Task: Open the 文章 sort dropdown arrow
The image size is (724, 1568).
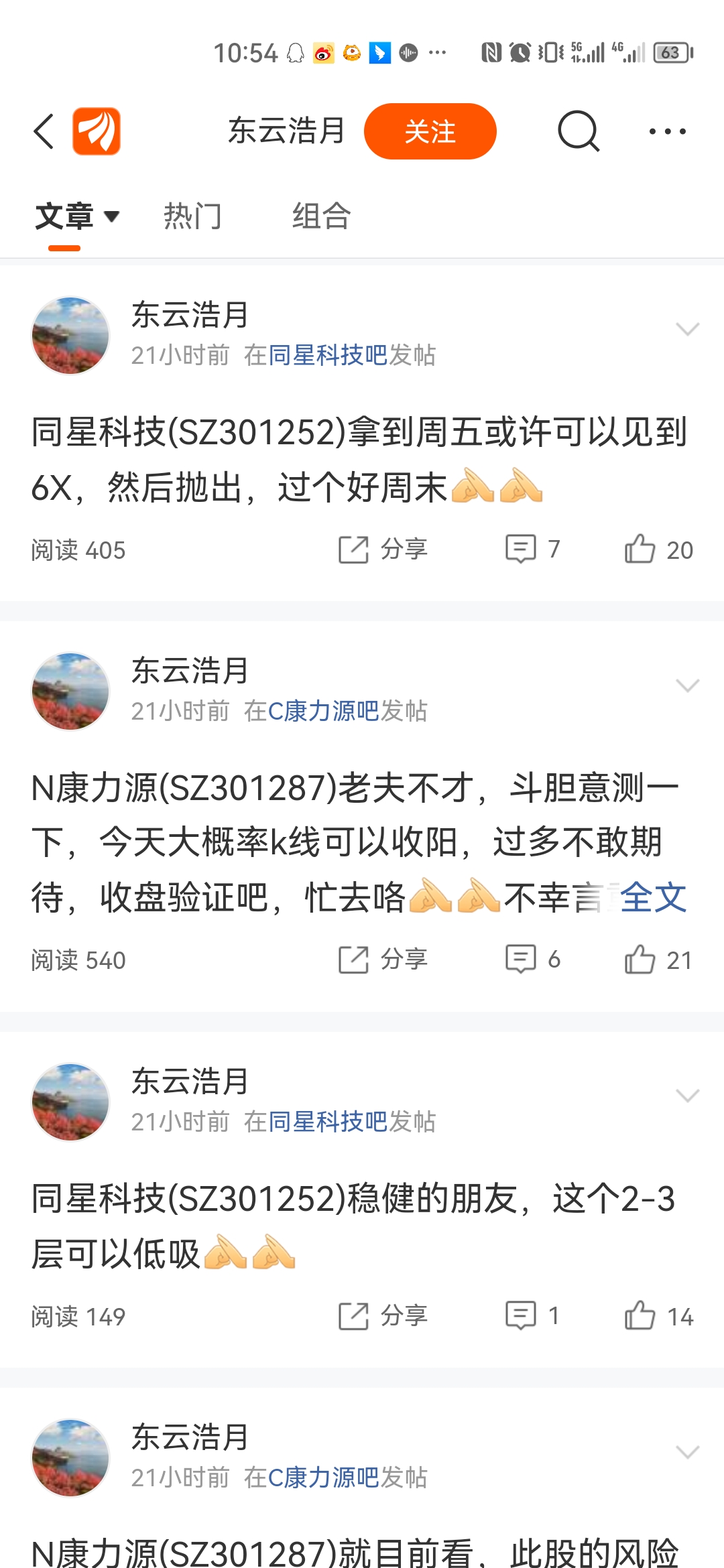Action: point(111,216)
